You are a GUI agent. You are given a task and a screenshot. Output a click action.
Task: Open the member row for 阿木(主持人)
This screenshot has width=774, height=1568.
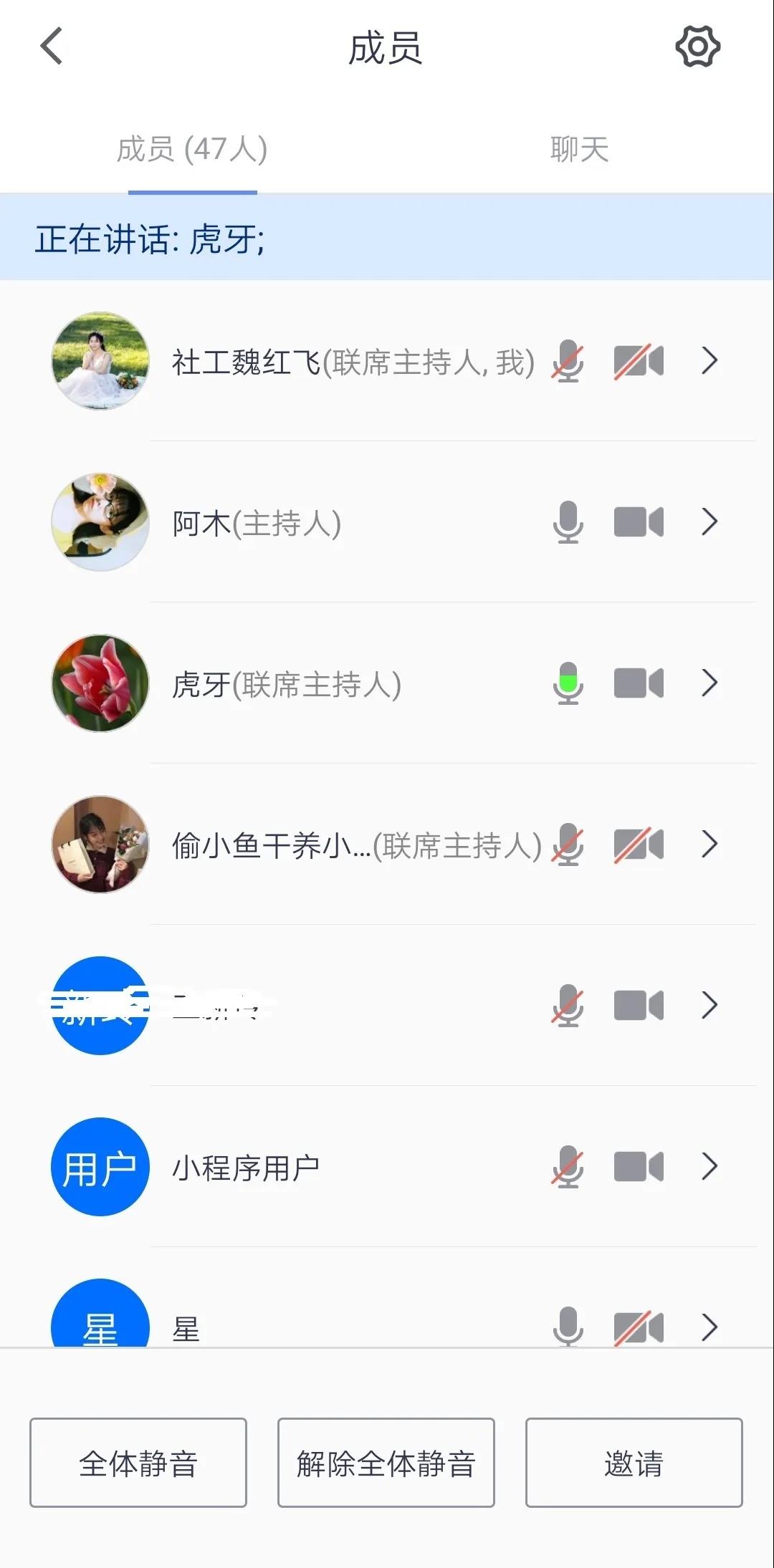tap(387, 521)
